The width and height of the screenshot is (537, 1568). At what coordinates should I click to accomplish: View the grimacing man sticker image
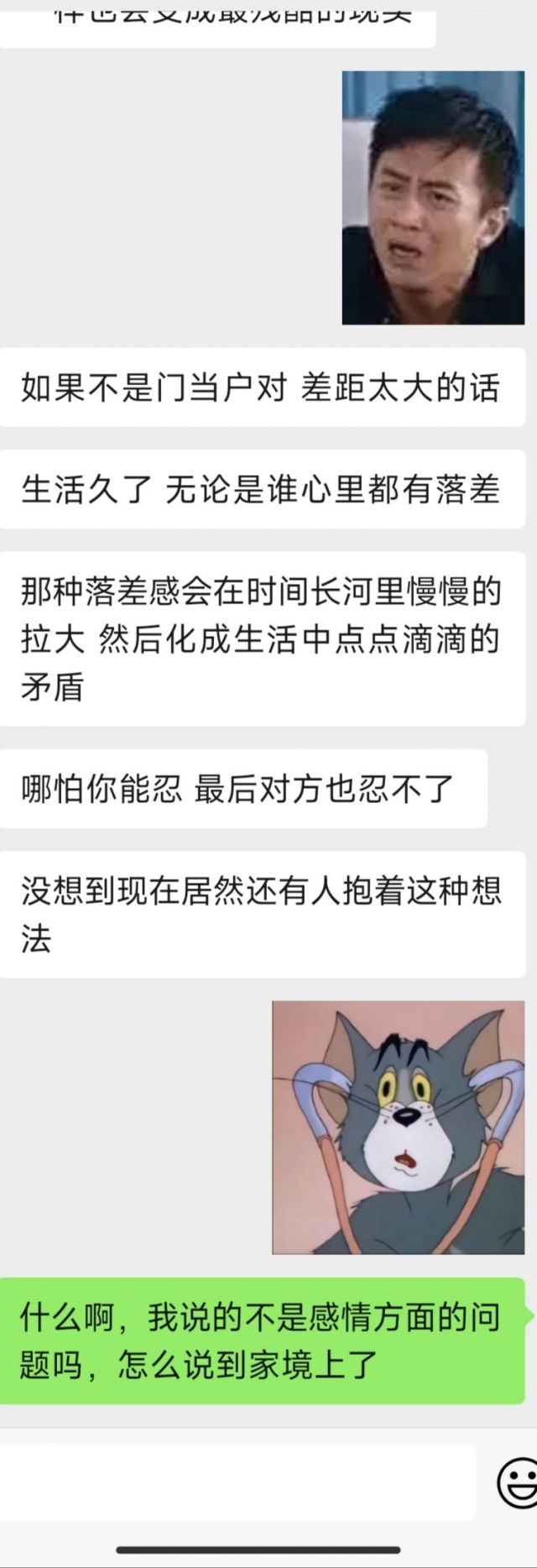[433, 198]
